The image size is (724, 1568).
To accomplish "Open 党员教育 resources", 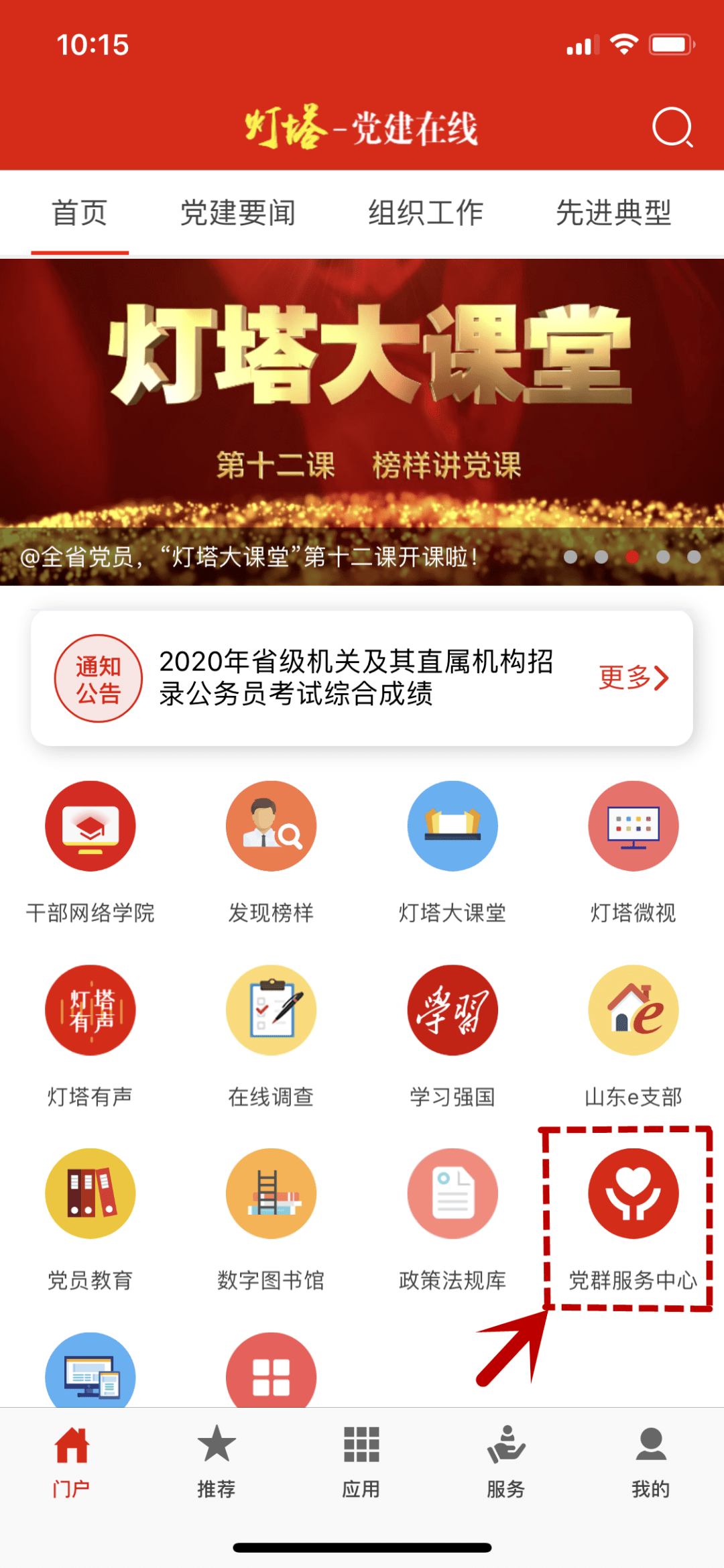I will [x=90, y=1197].
